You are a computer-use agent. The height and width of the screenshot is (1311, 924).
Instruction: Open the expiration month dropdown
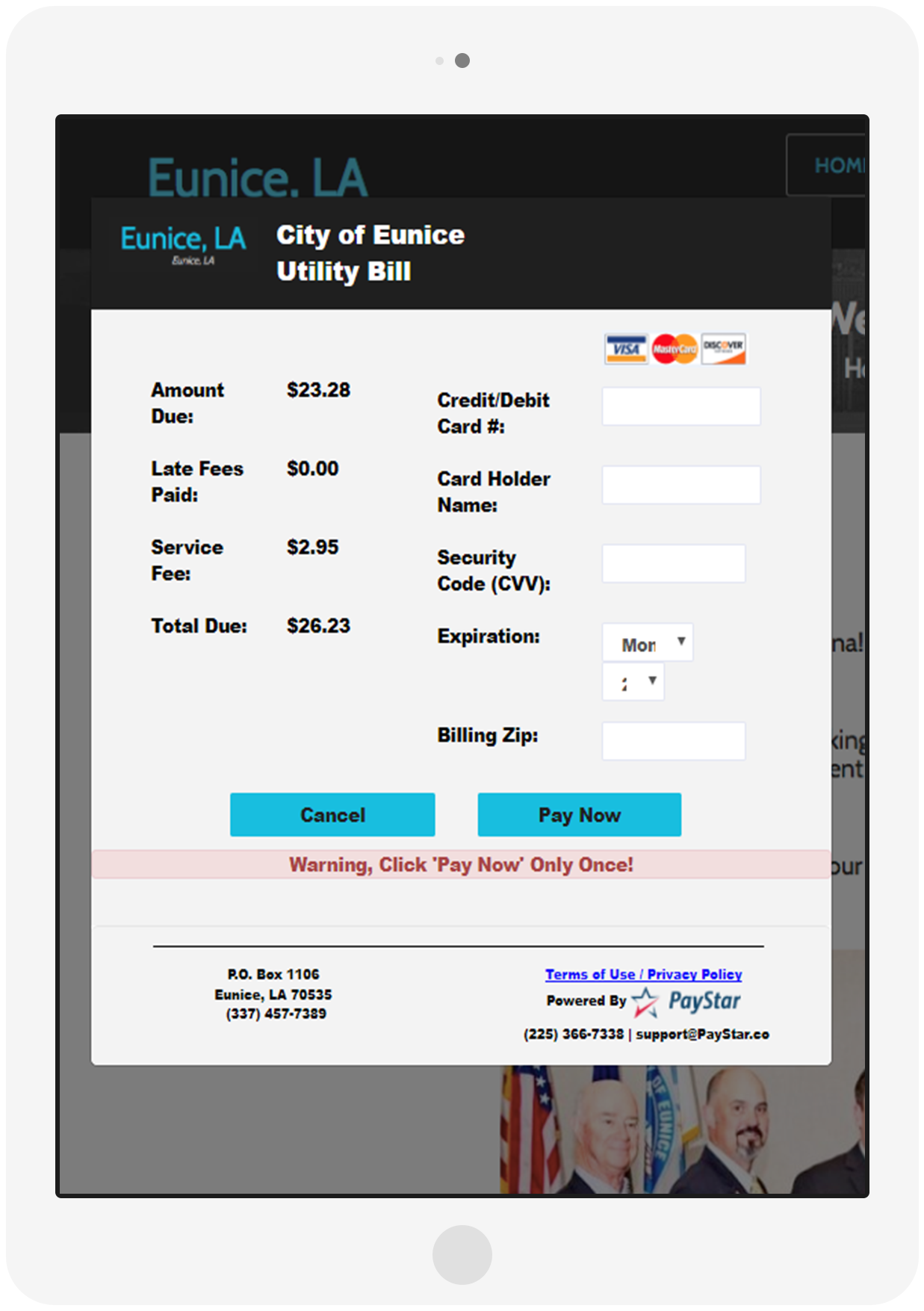(x=647, y=642)
